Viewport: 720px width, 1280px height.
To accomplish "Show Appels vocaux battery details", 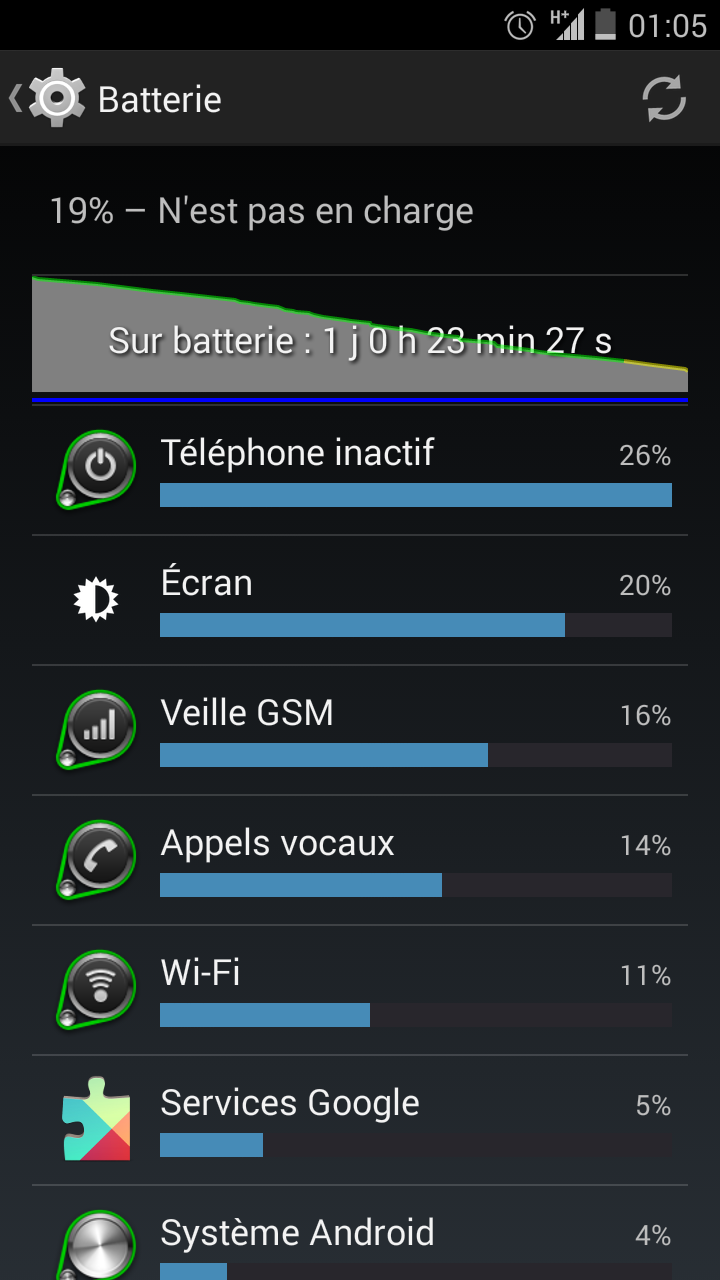I will [x=360, y=860].
